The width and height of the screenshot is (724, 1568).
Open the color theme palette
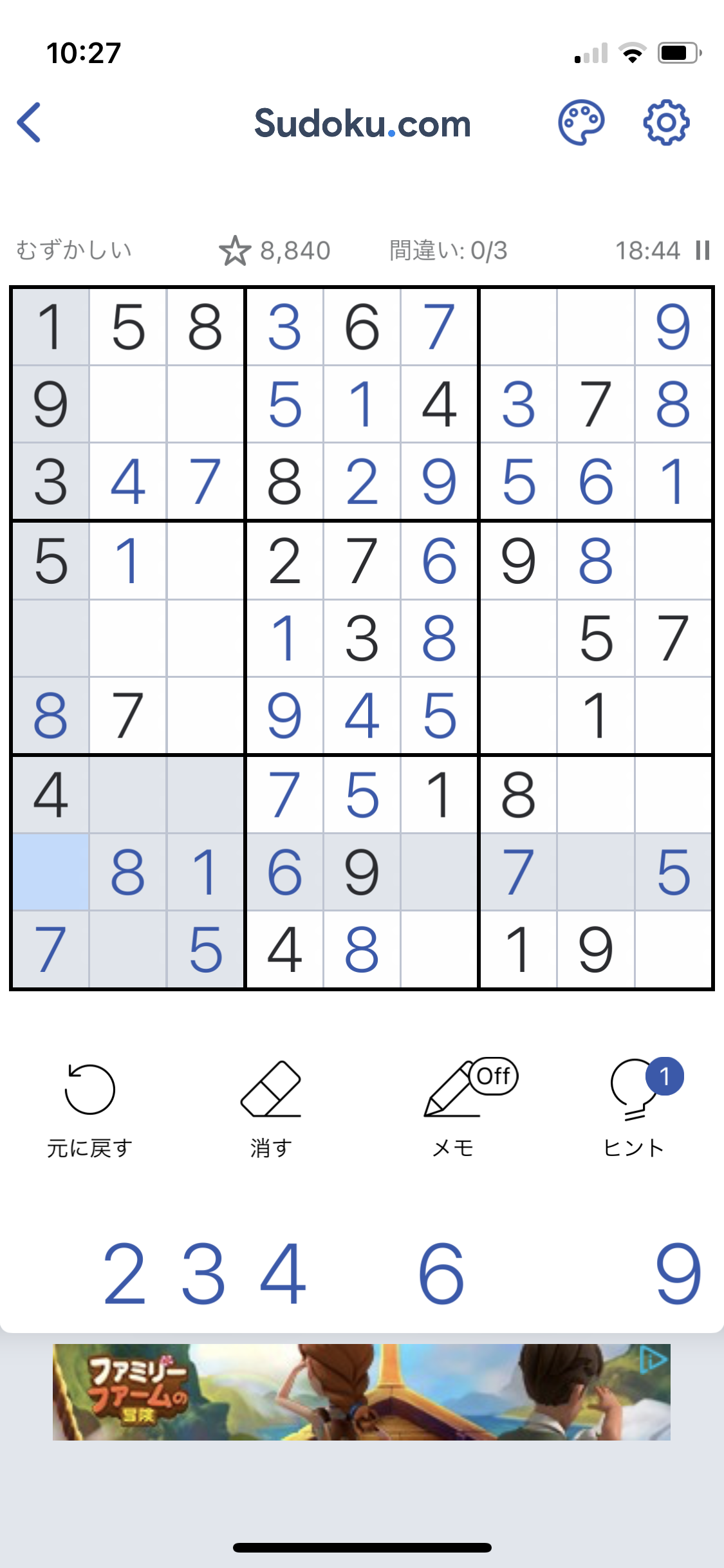[x=581, y=122]
